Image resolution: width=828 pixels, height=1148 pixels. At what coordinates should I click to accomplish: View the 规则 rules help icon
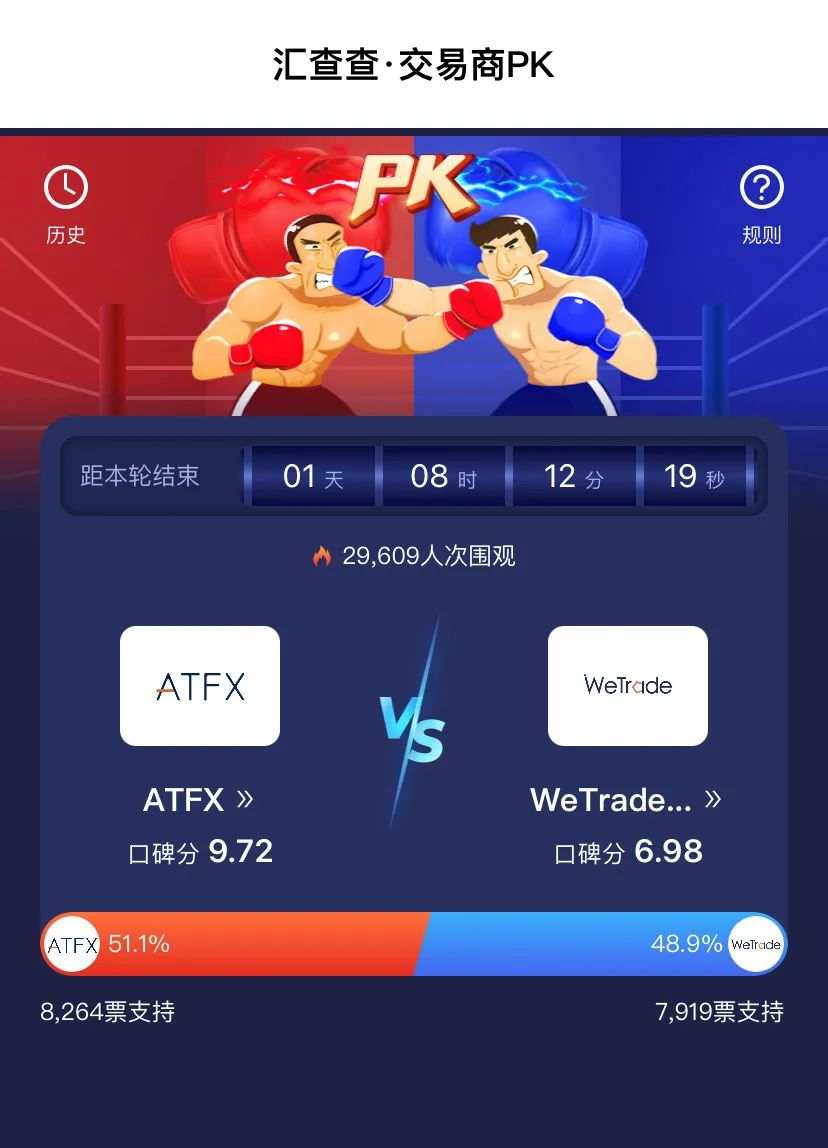point(761,189)
